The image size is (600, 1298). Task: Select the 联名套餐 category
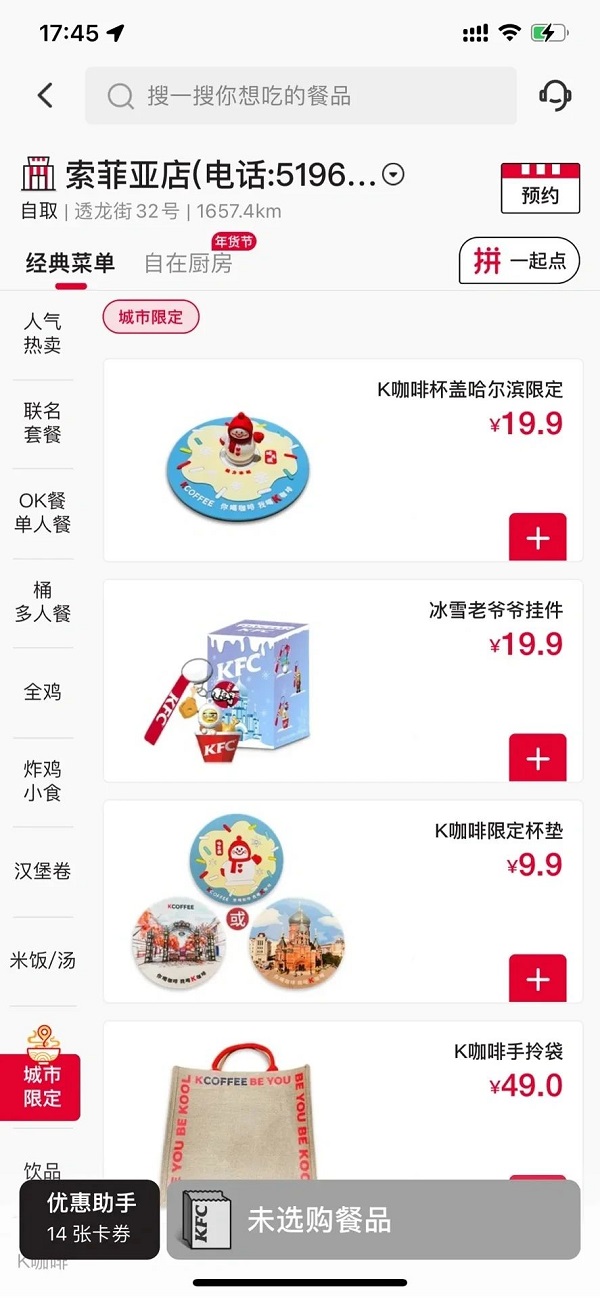(42, 423)
